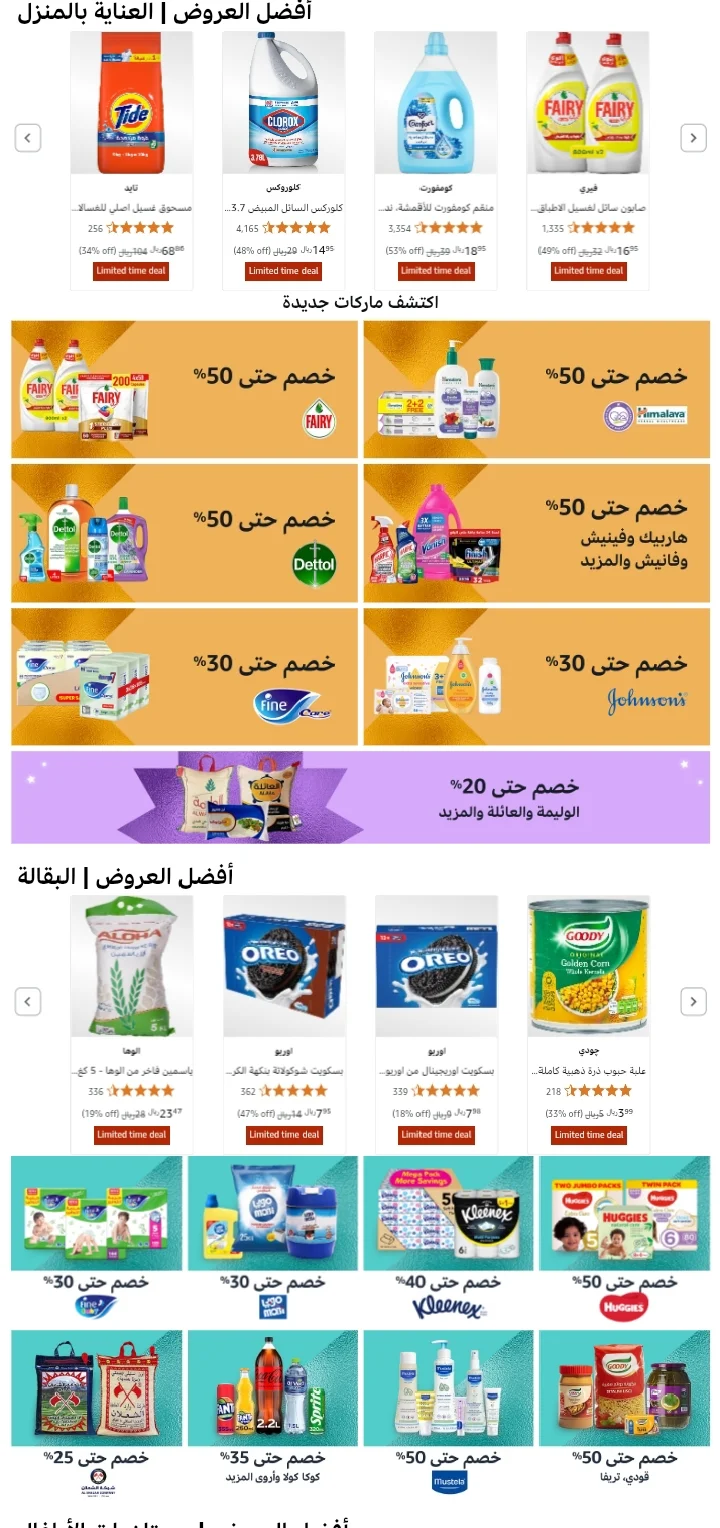Open the Fairy up to 50% off banner
Image resolution: width=720 pixels, height=1528 pixels.
(x=184, y=389)
